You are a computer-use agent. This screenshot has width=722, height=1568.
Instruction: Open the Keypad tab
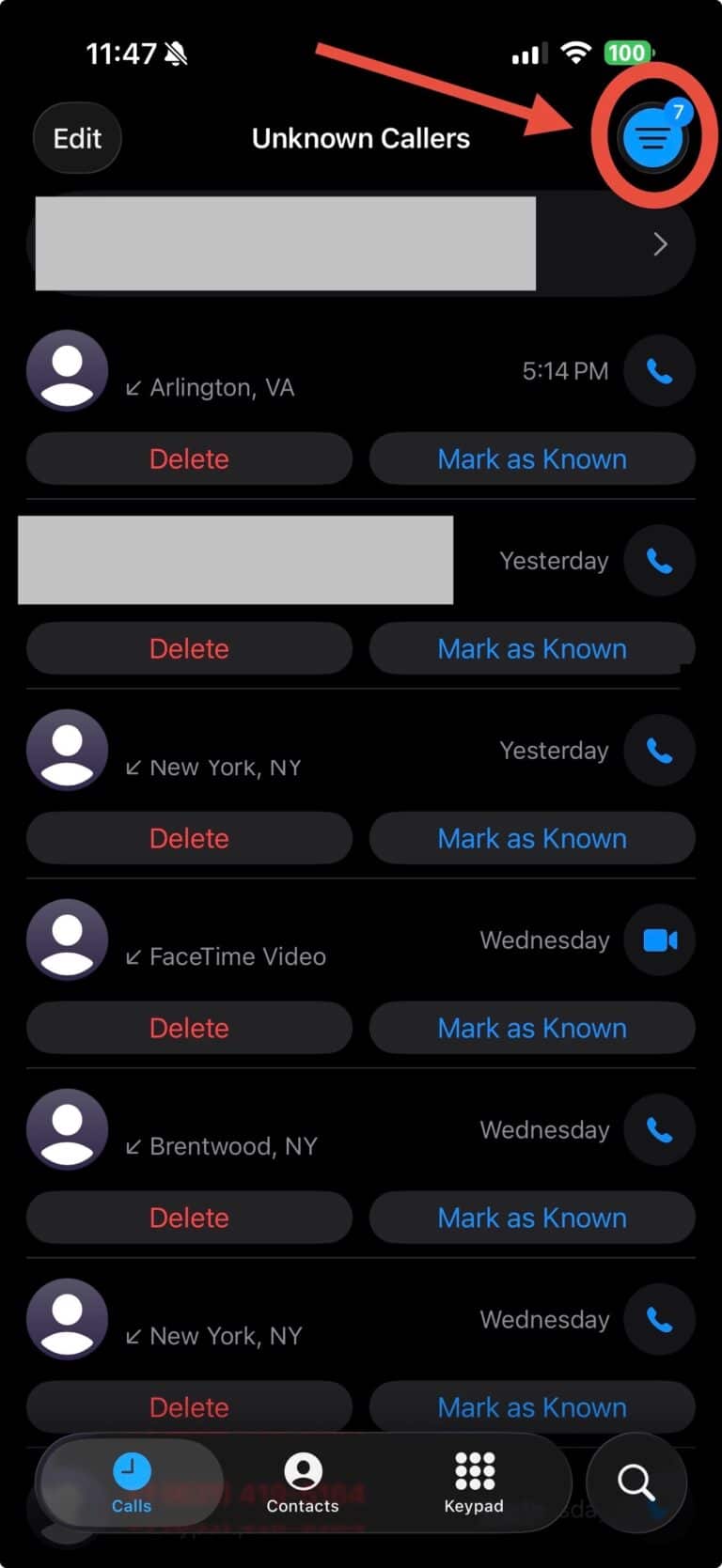click(474, 1483)
